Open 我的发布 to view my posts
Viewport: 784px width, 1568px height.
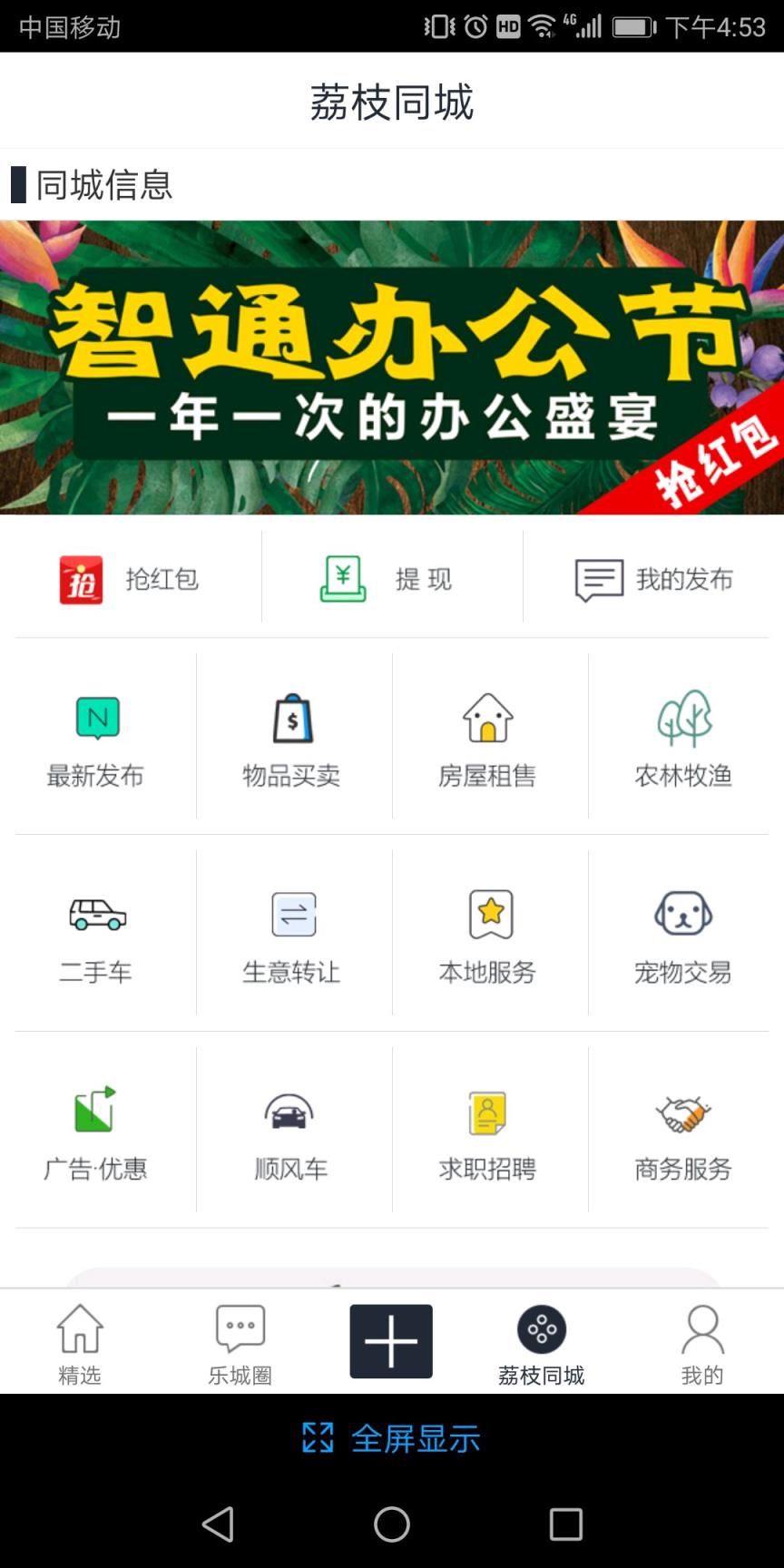[x=653, y=578]
